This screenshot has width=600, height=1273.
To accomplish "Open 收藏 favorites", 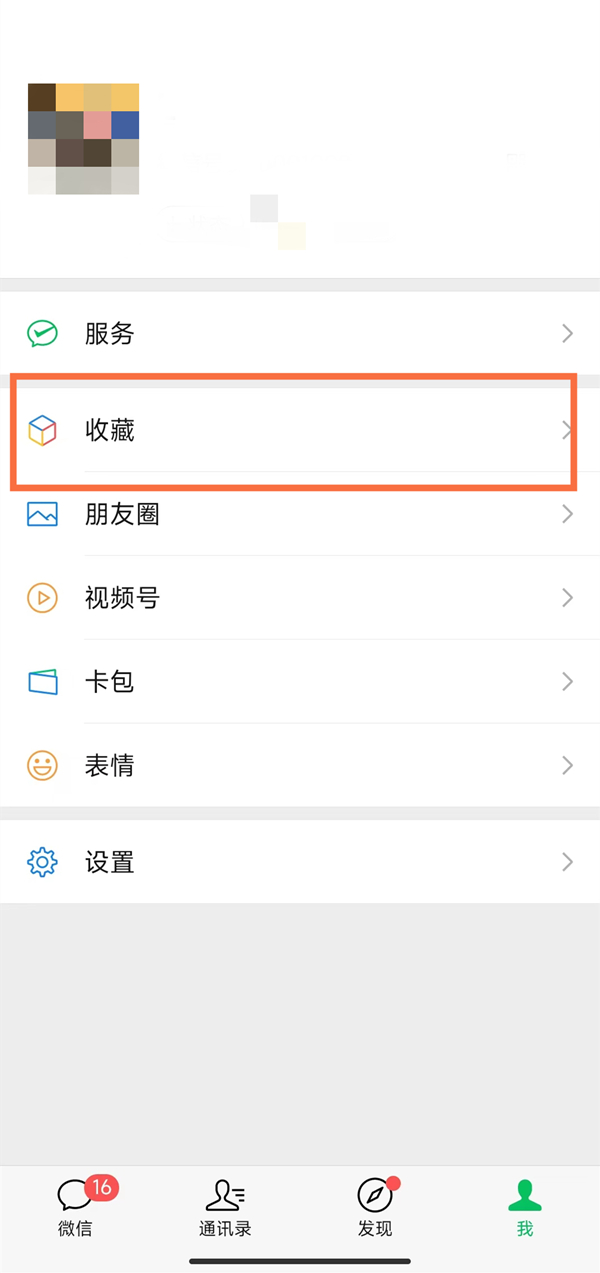I will pos(300,431).
